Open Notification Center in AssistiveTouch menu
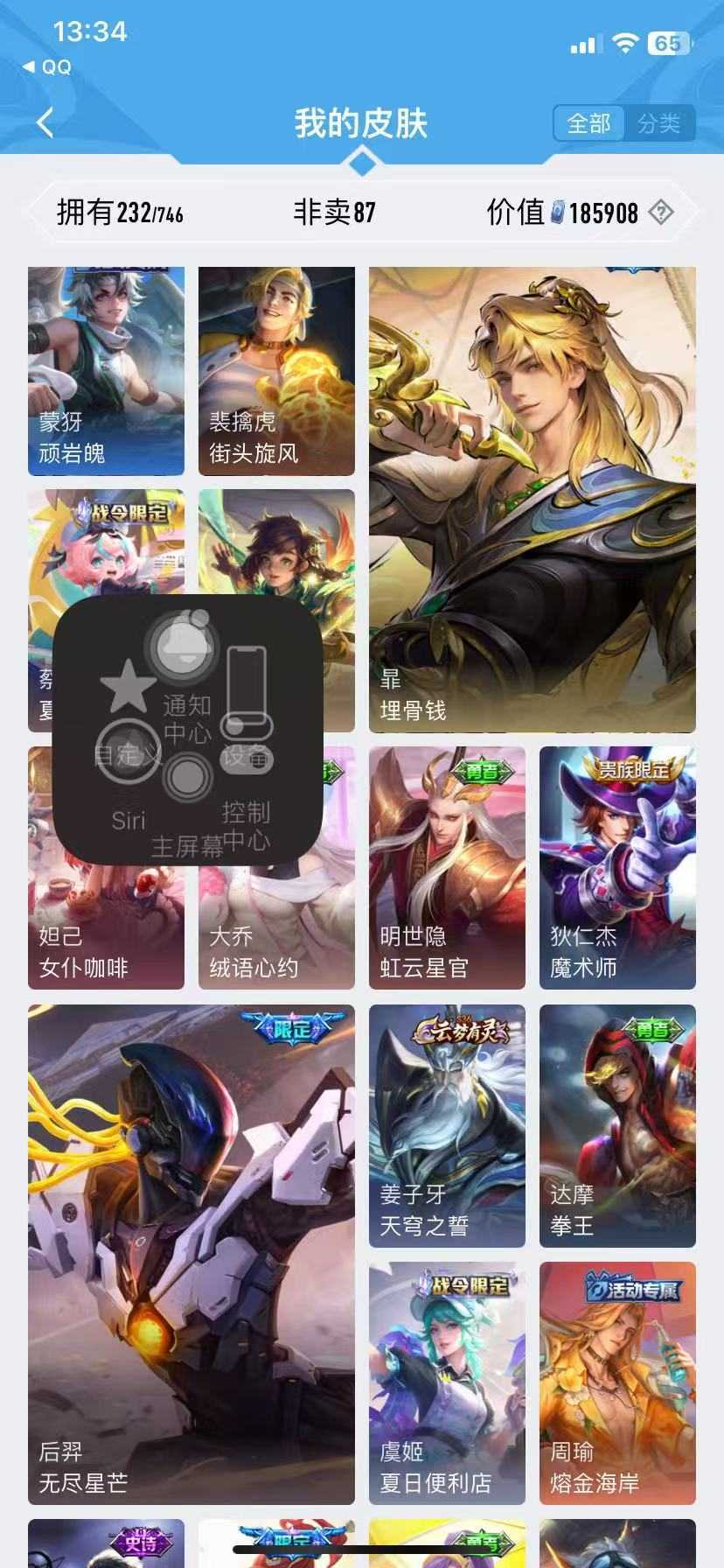 point(181,647)
